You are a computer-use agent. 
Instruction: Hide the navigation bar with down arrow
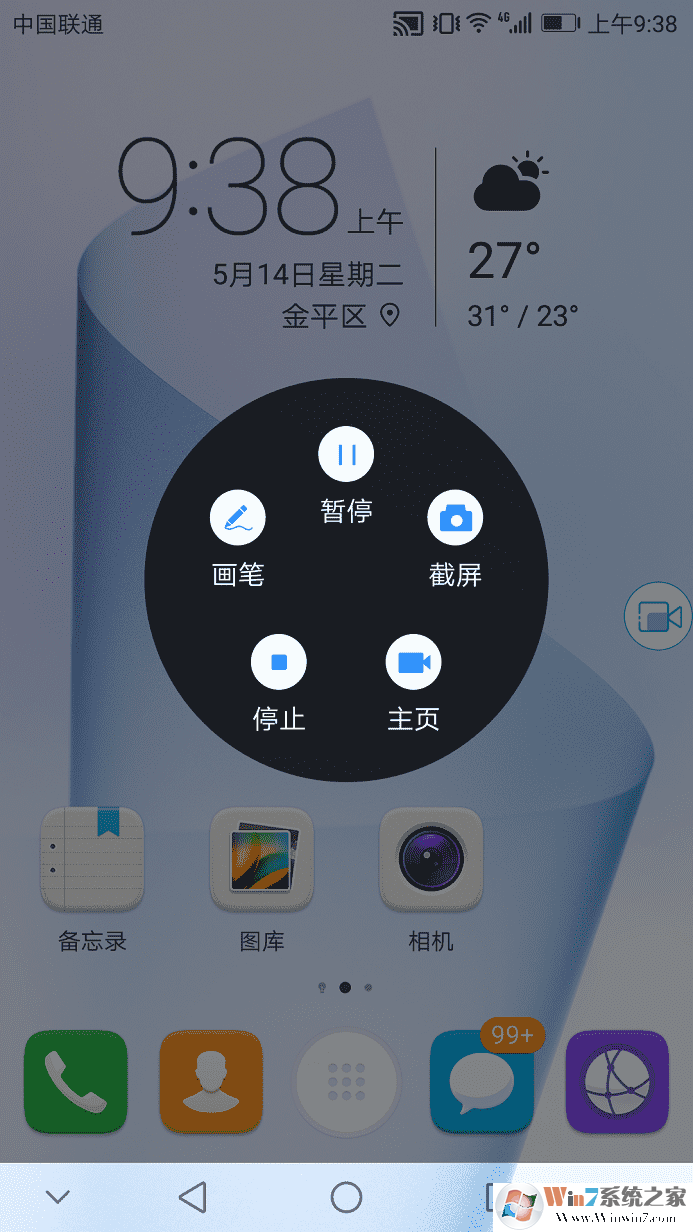58,1197
